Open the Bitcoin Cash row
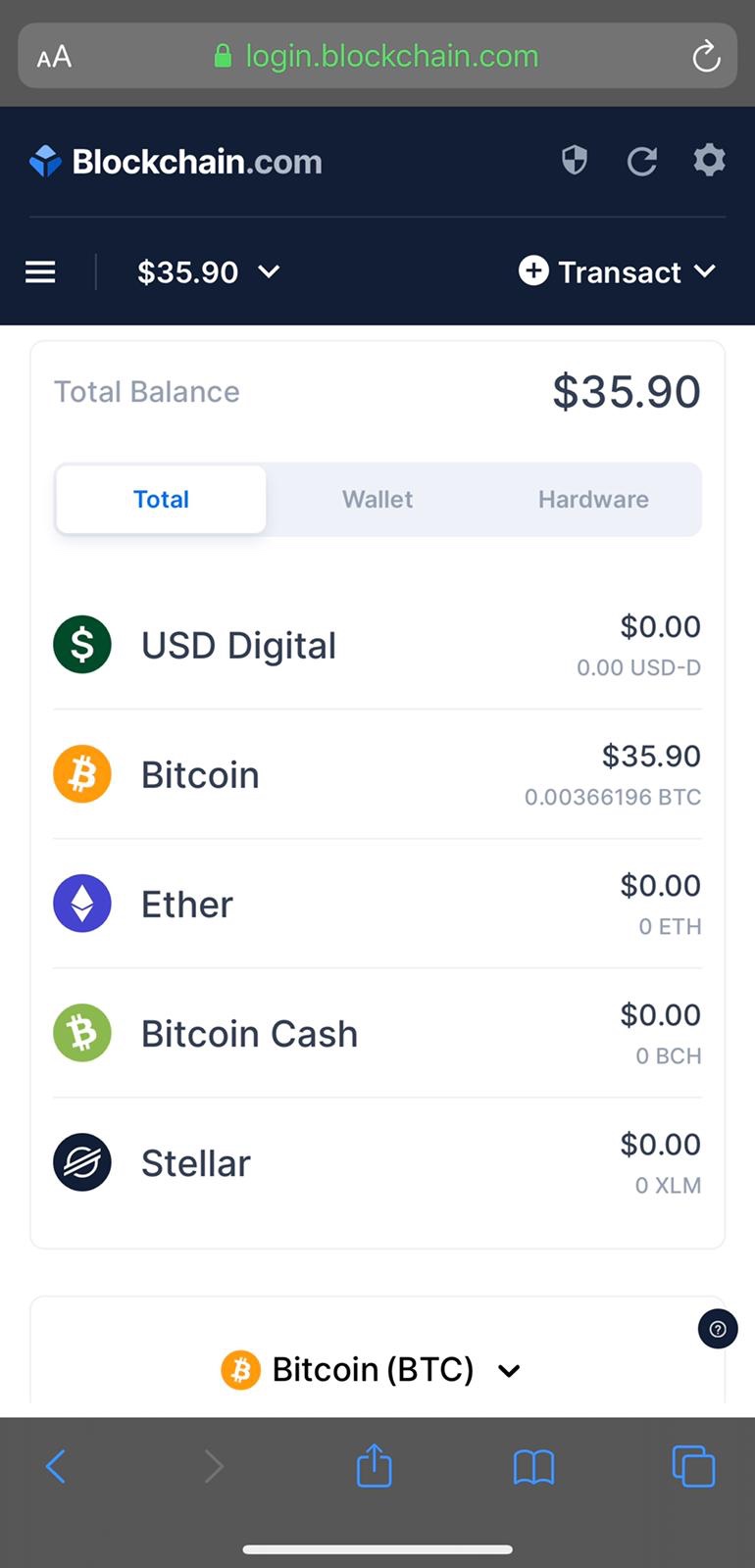755x1568 pixels. (377, 1034)
